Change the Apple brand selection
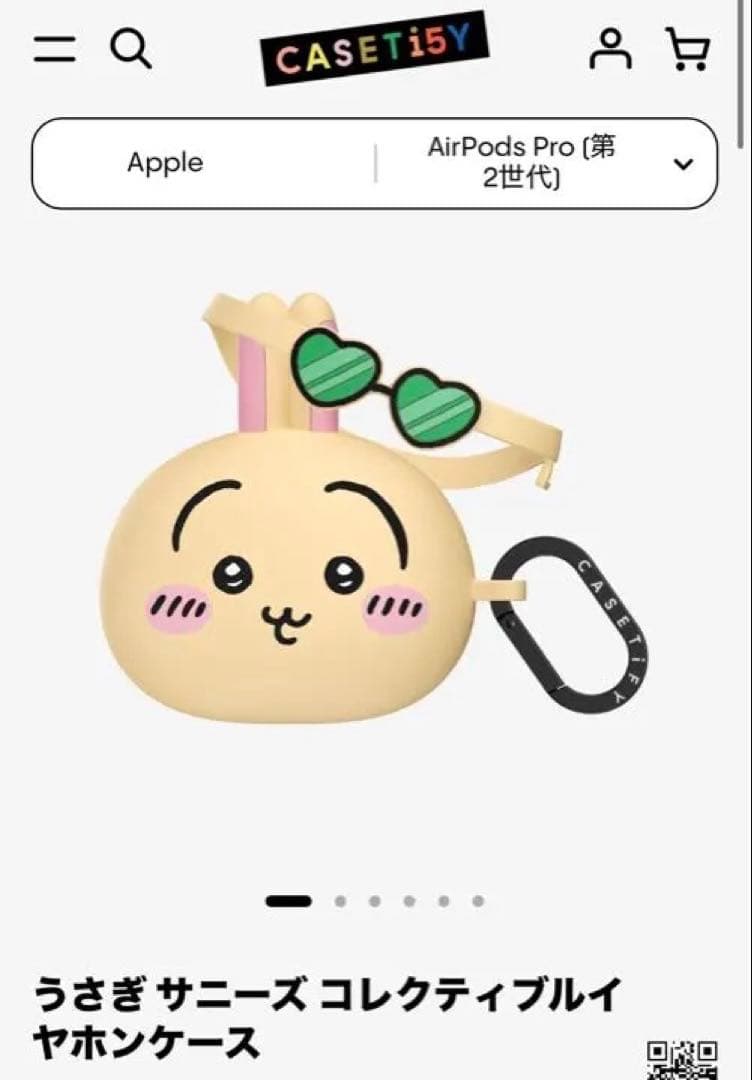Viewport: 752px width, 1080px height. point(165,163)
